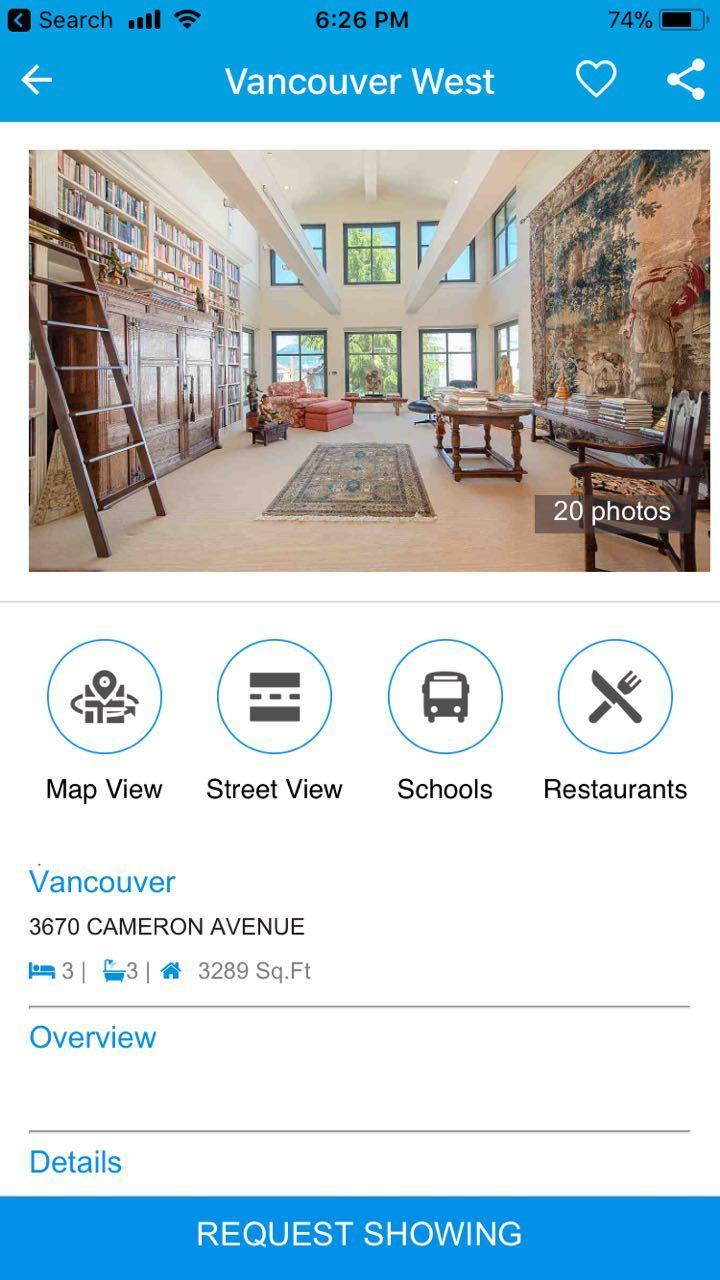This screenshot has height=1280, width=720.
Task: Favorite this listing with the heart icon
Action: click(x=596, y=80)
